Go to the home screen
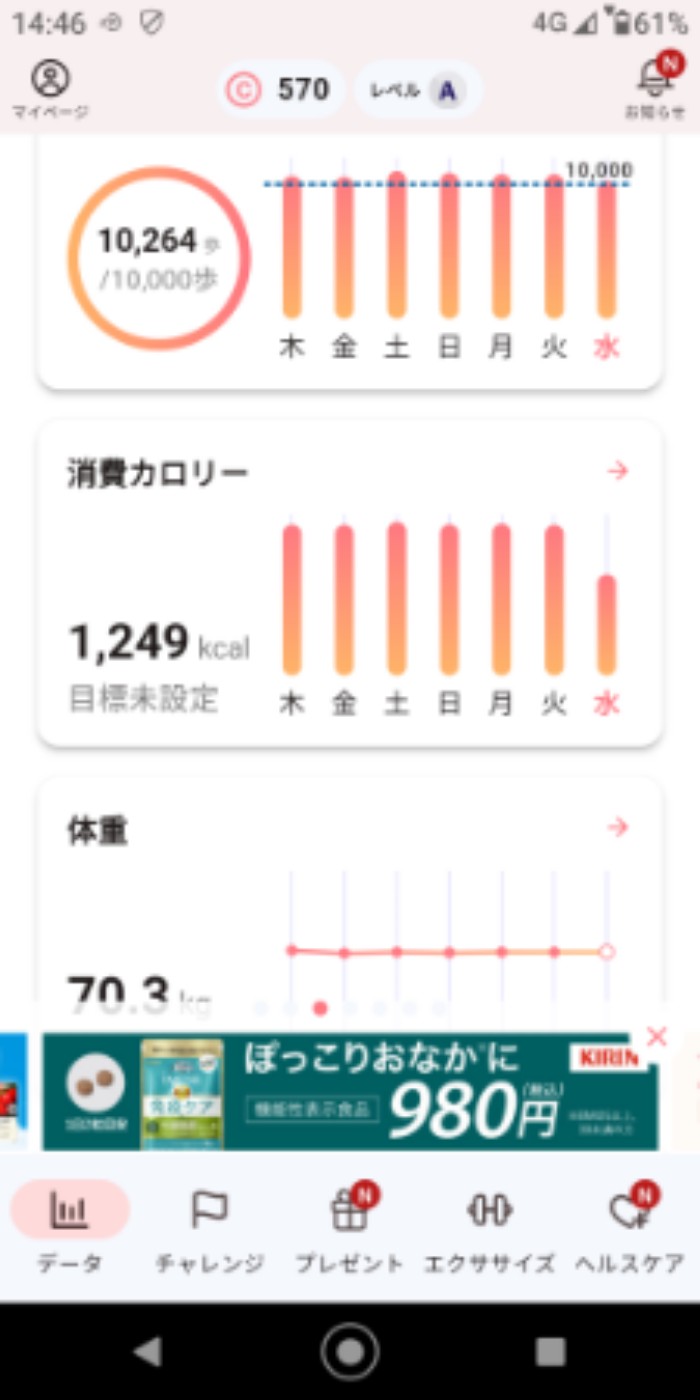The height and width of the screenshot is (1400, 700). tap(350, 1351)
